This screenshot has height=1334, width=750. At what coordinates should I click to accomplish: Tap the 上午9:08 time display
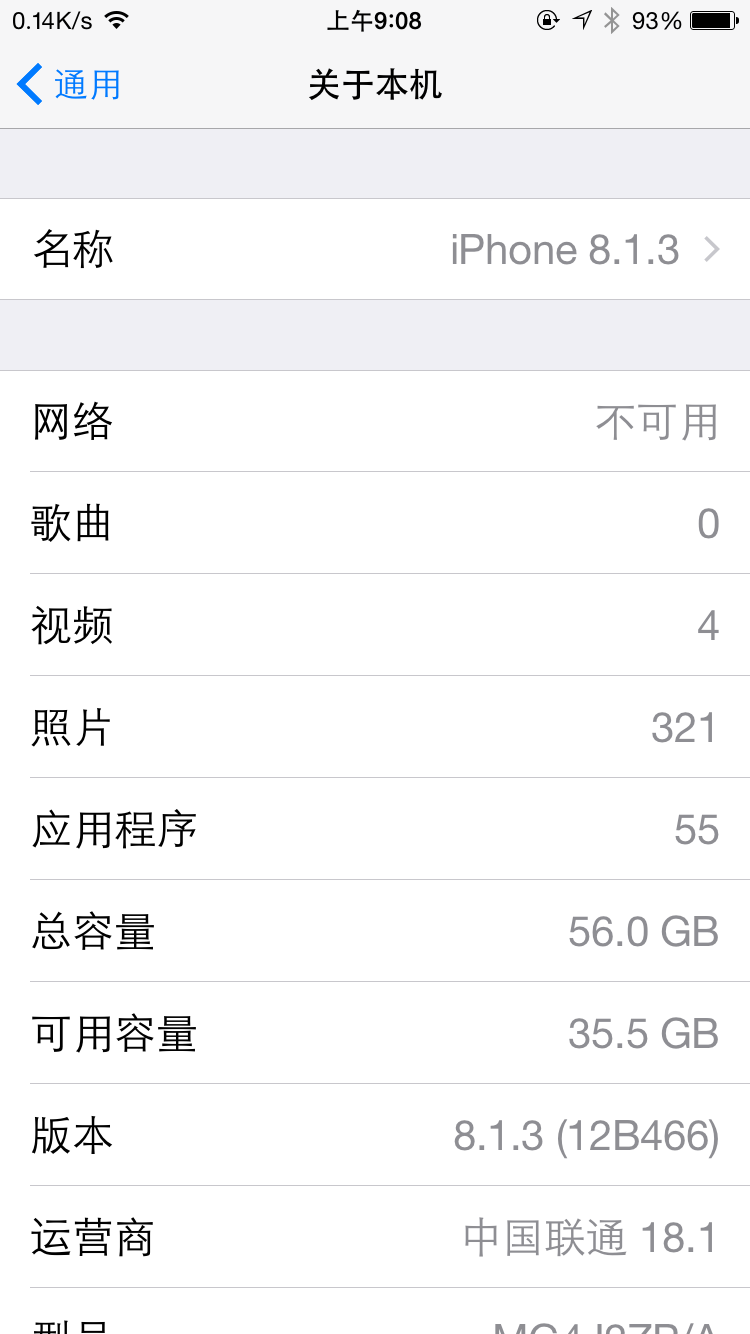375,20
